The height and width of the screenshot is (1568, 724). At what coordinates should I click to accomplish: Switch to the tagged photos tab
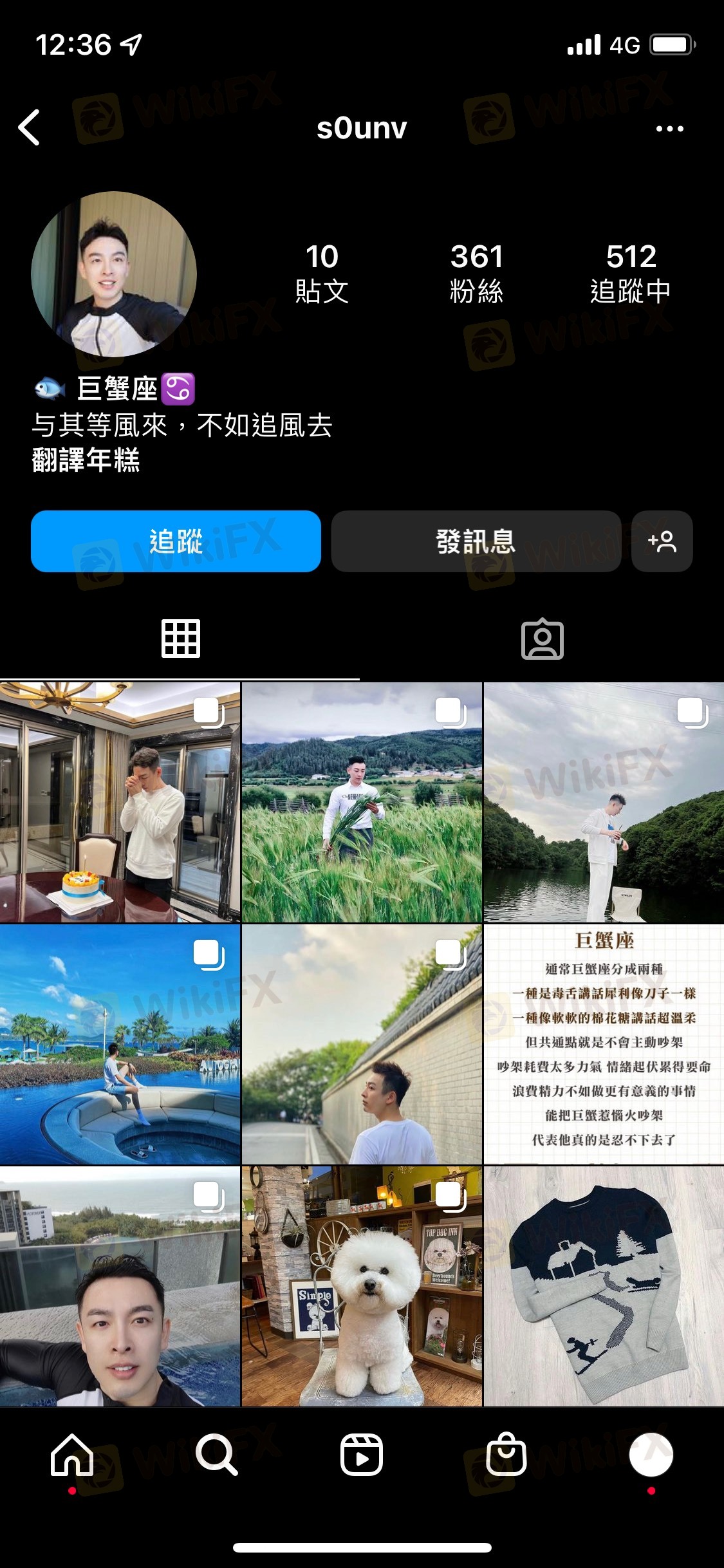[542, 639]
